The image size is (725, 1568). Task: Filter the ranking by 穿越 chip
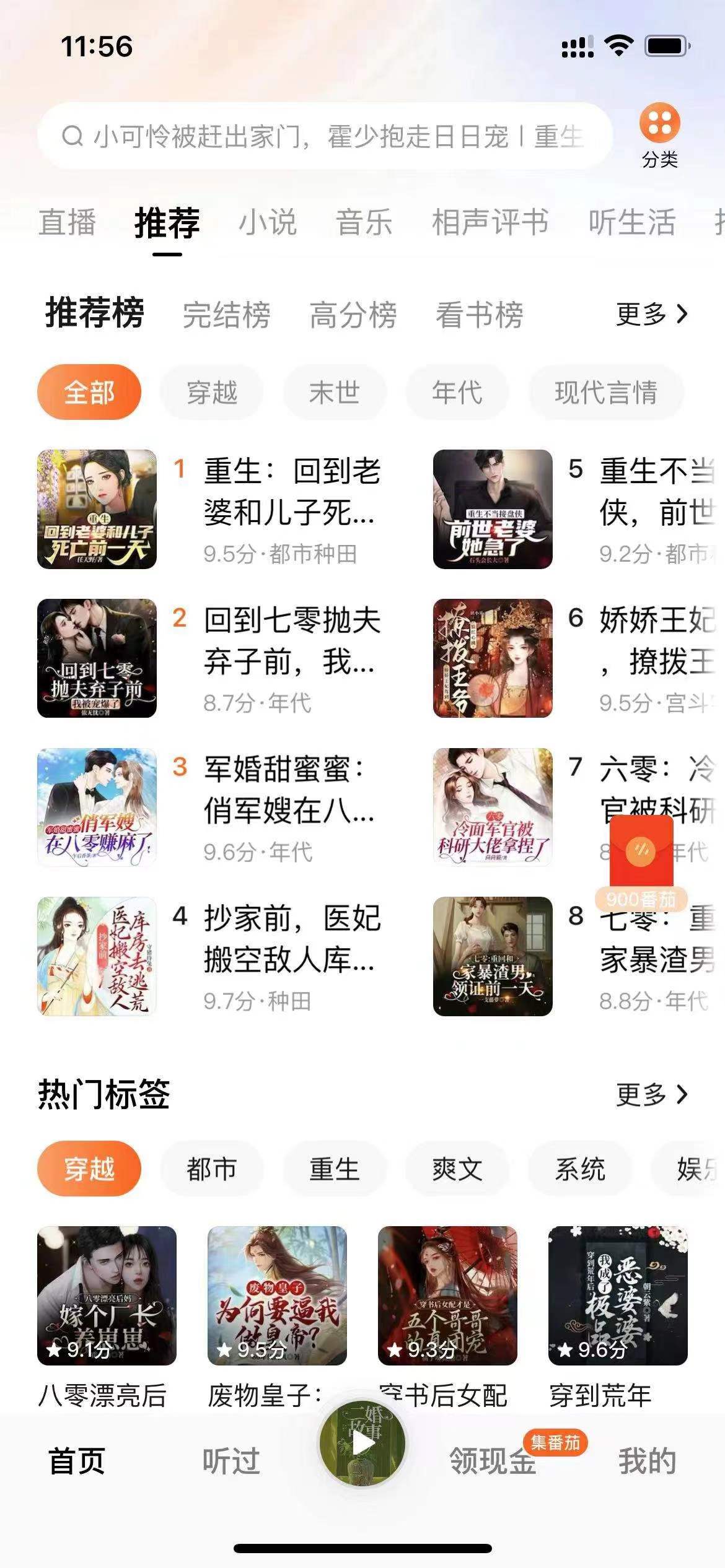pos(212,393)
